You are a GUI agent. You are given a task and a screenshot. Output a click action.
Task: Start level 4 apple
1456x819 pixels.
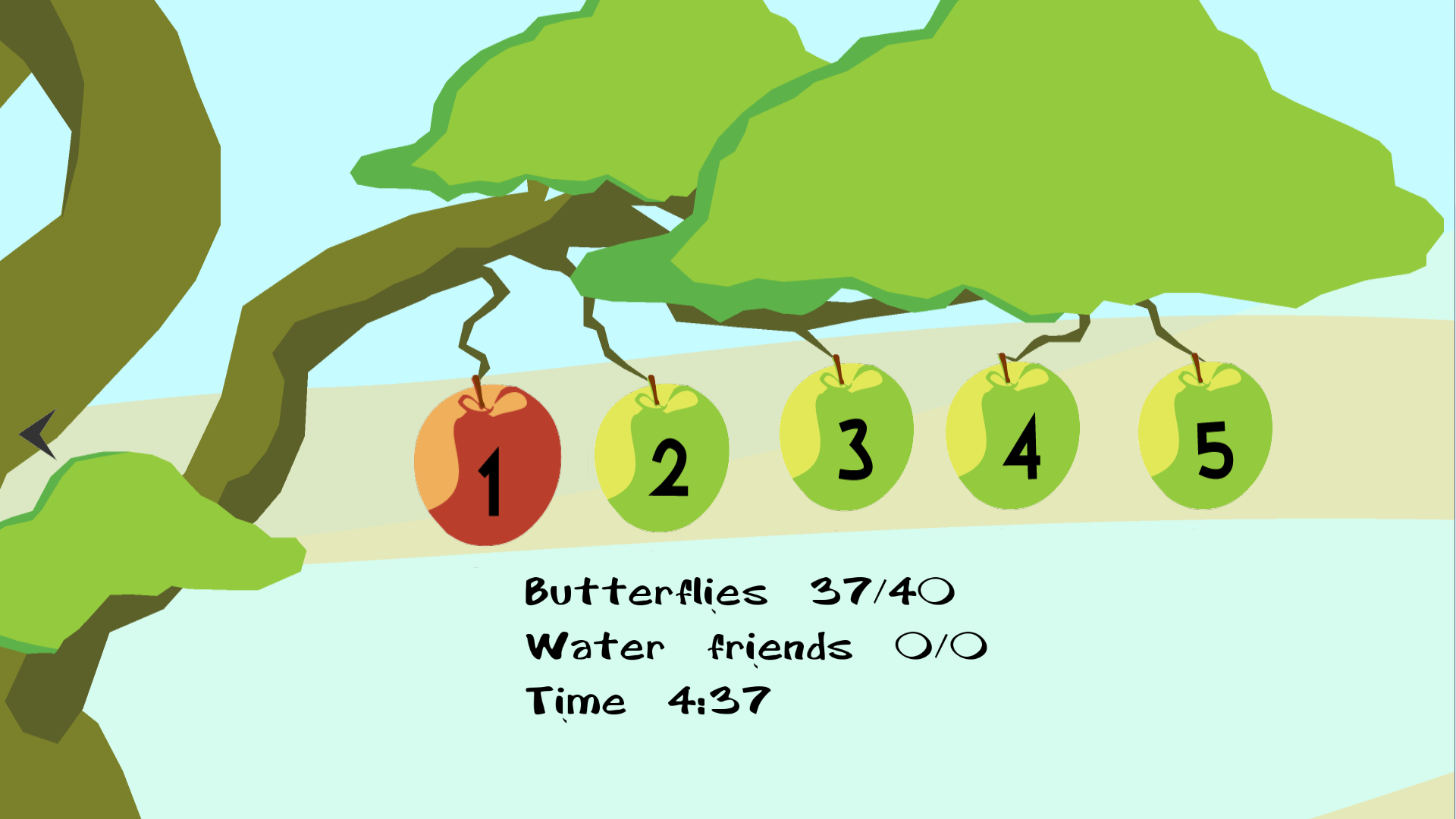click(x=1012, y=438)
